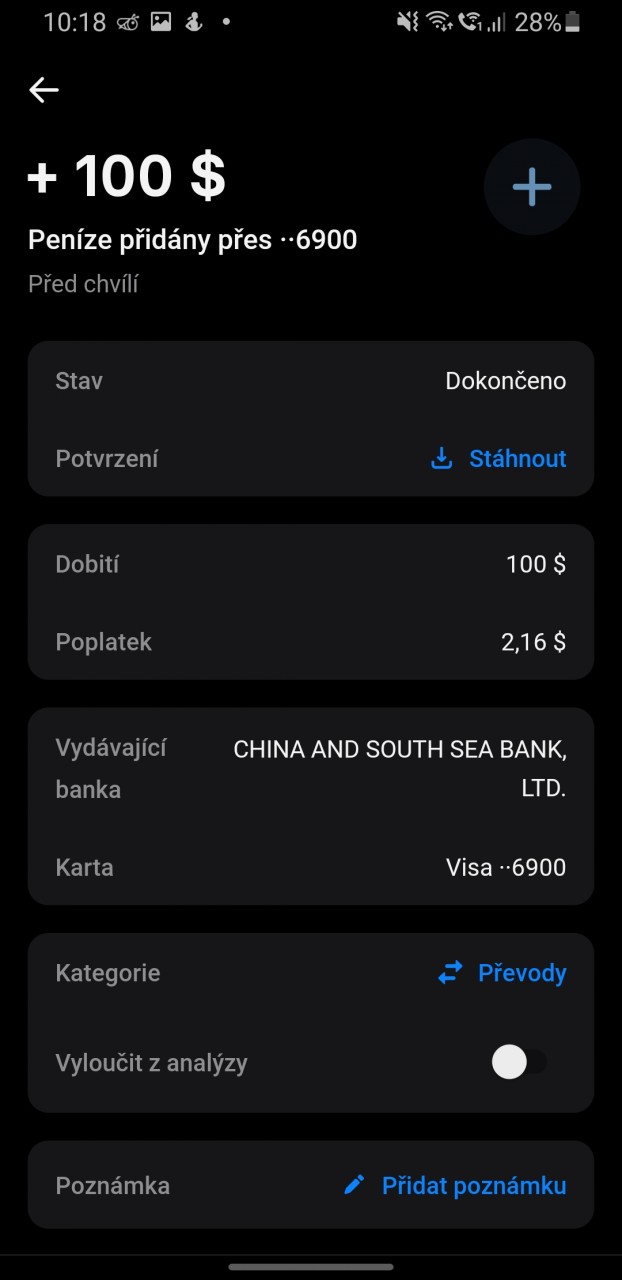Toggle Vyloučit z analýzy switch
This screenshot has width=622, height=1280.
tap(519, 1062)
